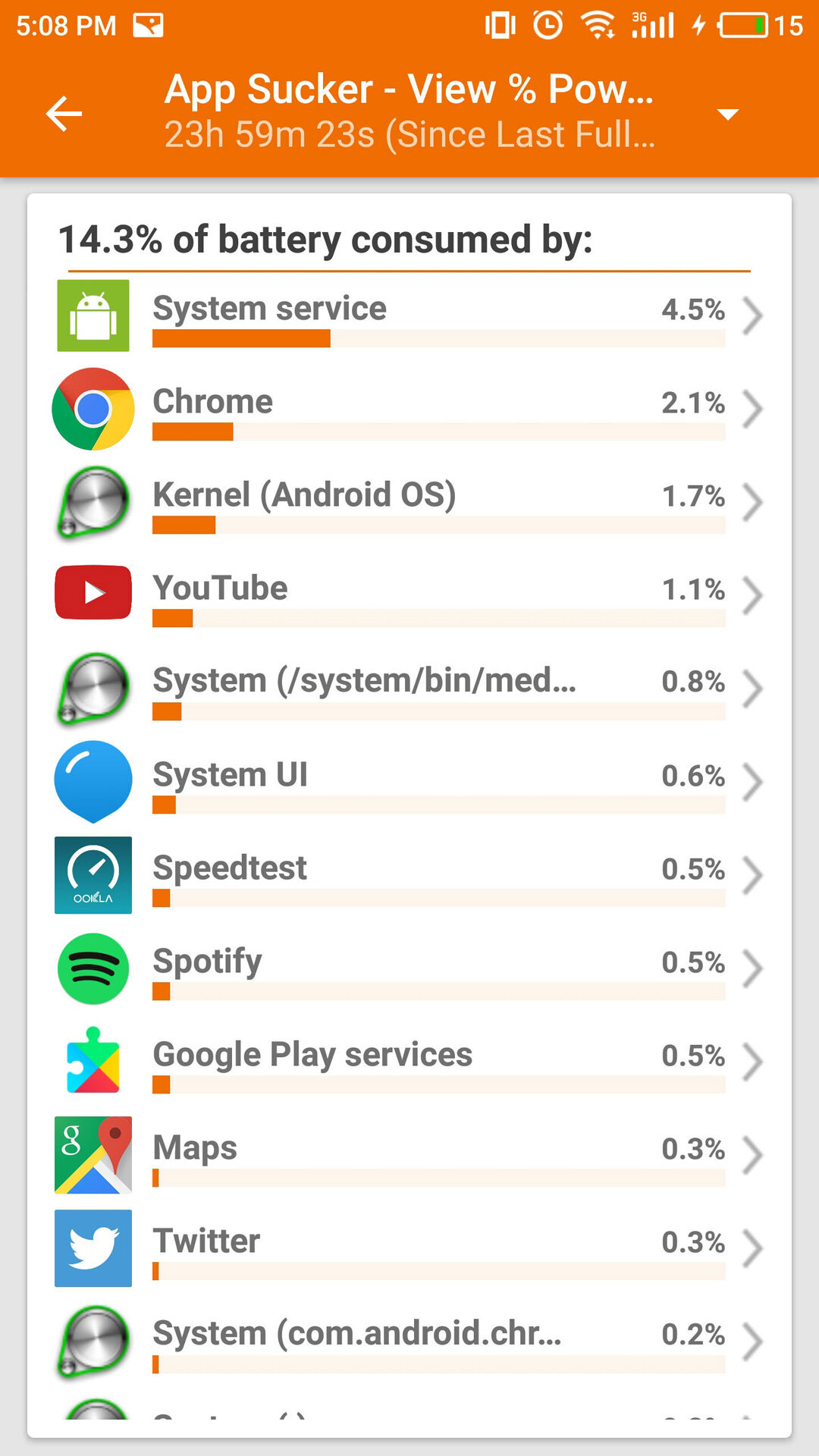
Task: Go back using the app bar arrow
Action: click(64, 114)
